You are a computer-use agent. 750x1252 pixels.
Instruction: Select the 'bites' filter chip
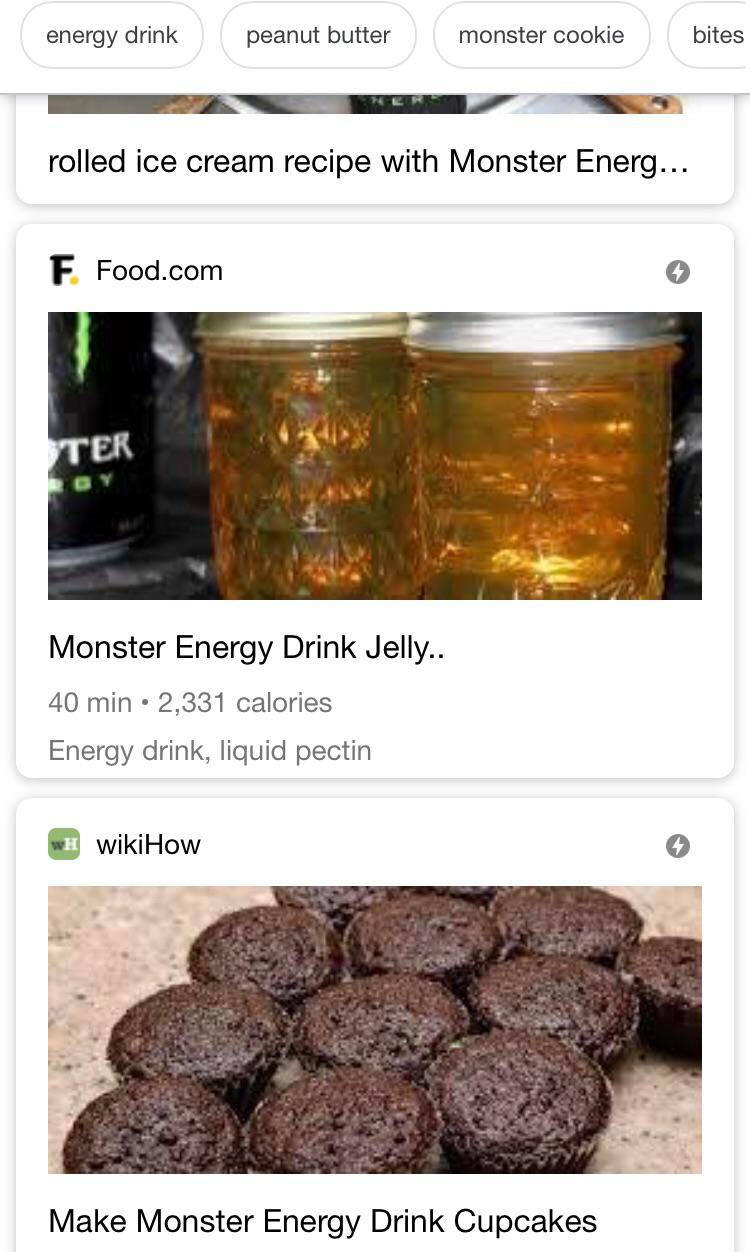click(716, 35)
